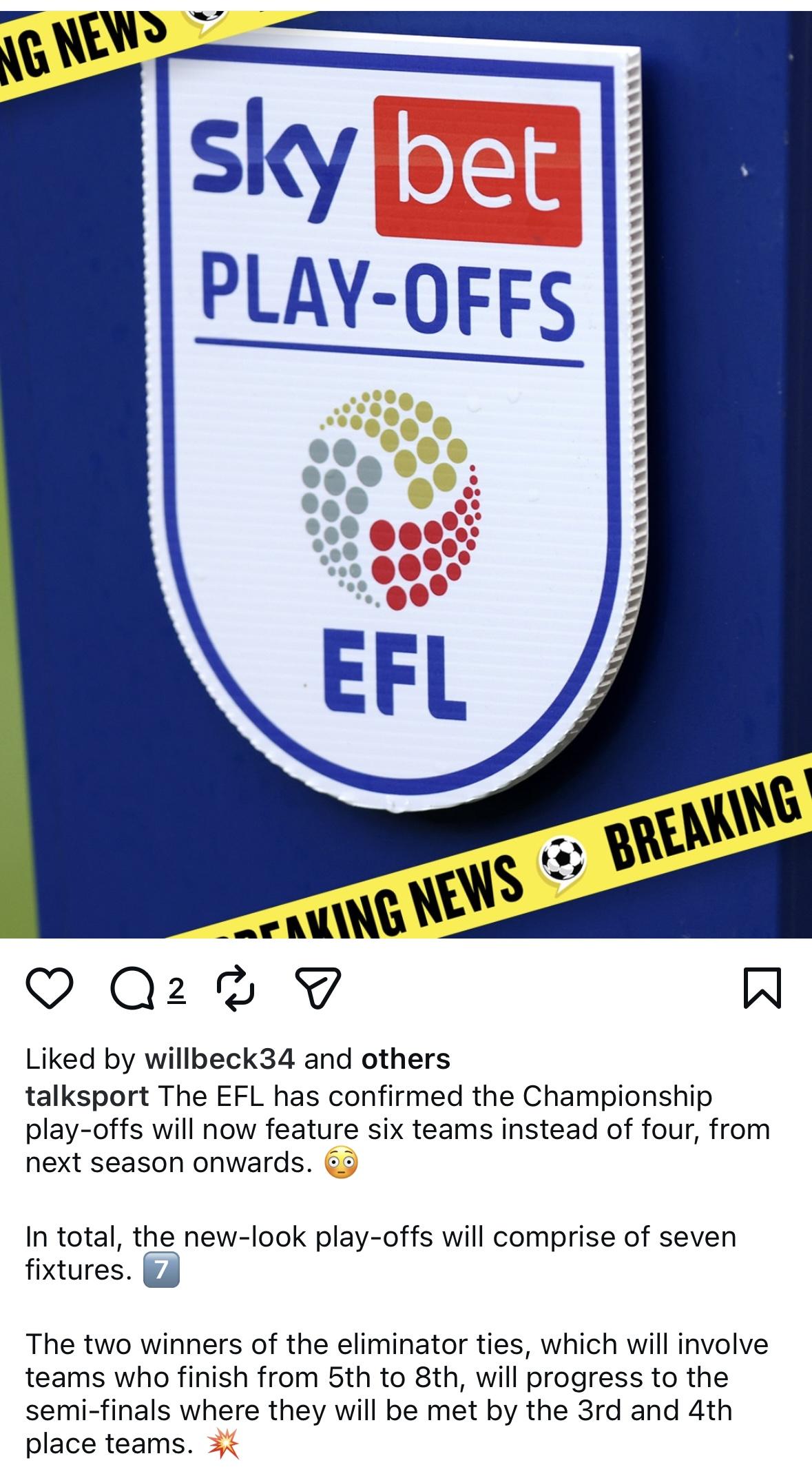Open willbeck34's profile
Screen dimensions: 812x1476
[x=219, y=1058]
